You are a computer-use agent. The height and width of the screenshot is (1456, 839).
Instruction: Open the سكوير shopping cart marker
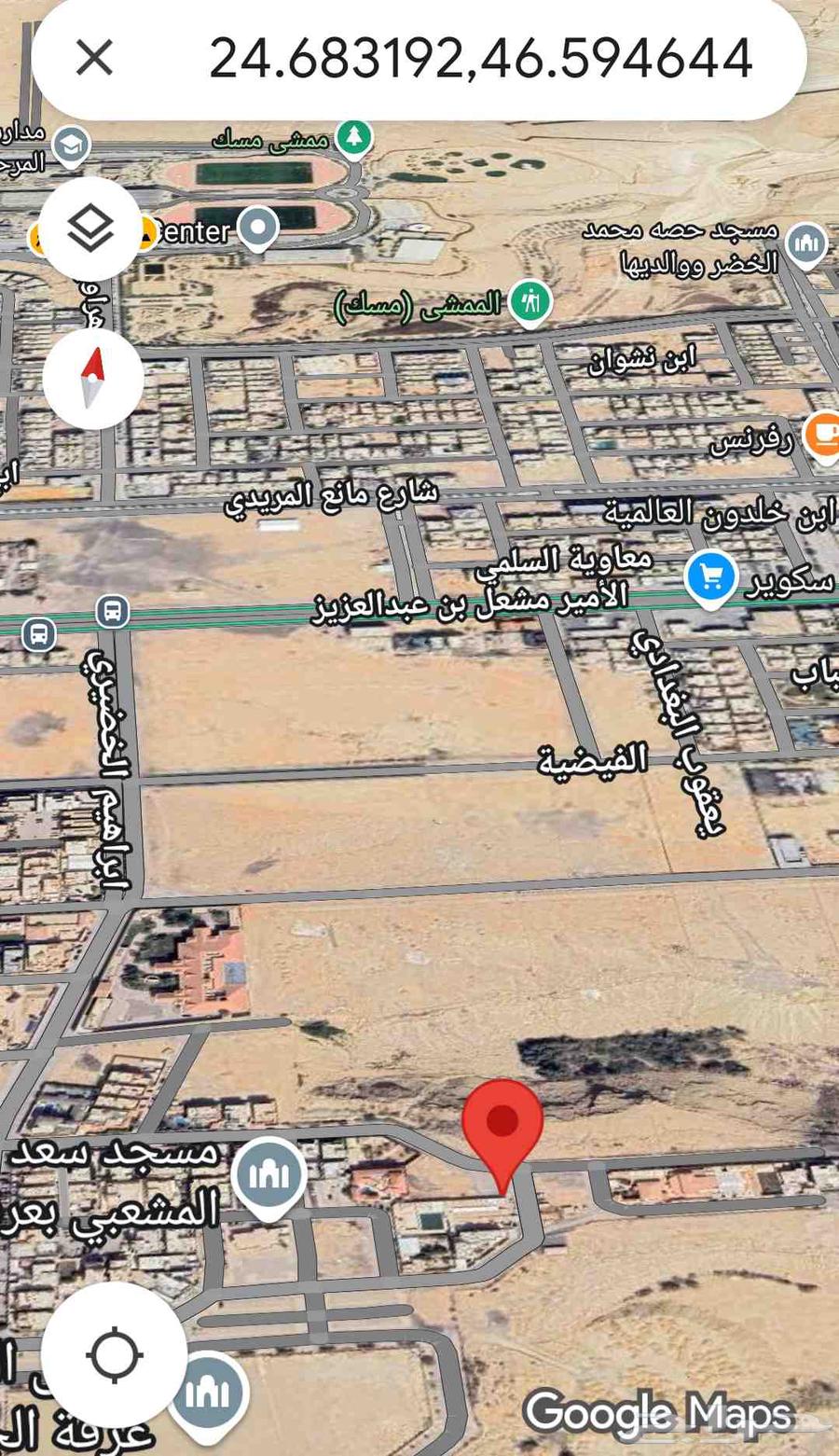711,577
